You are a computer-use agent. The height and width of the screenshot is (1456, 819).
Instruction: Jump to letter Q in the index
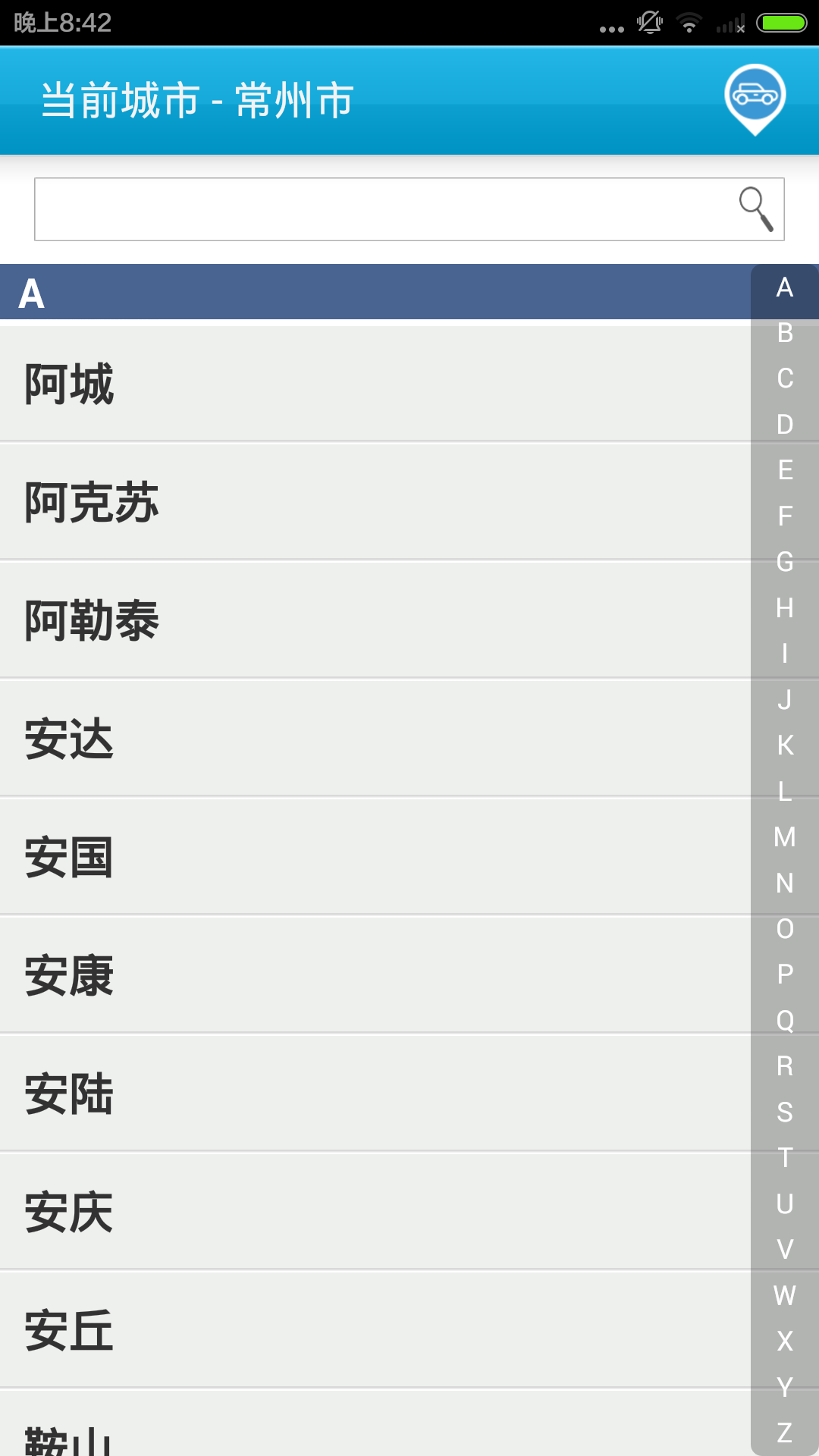785,1020
